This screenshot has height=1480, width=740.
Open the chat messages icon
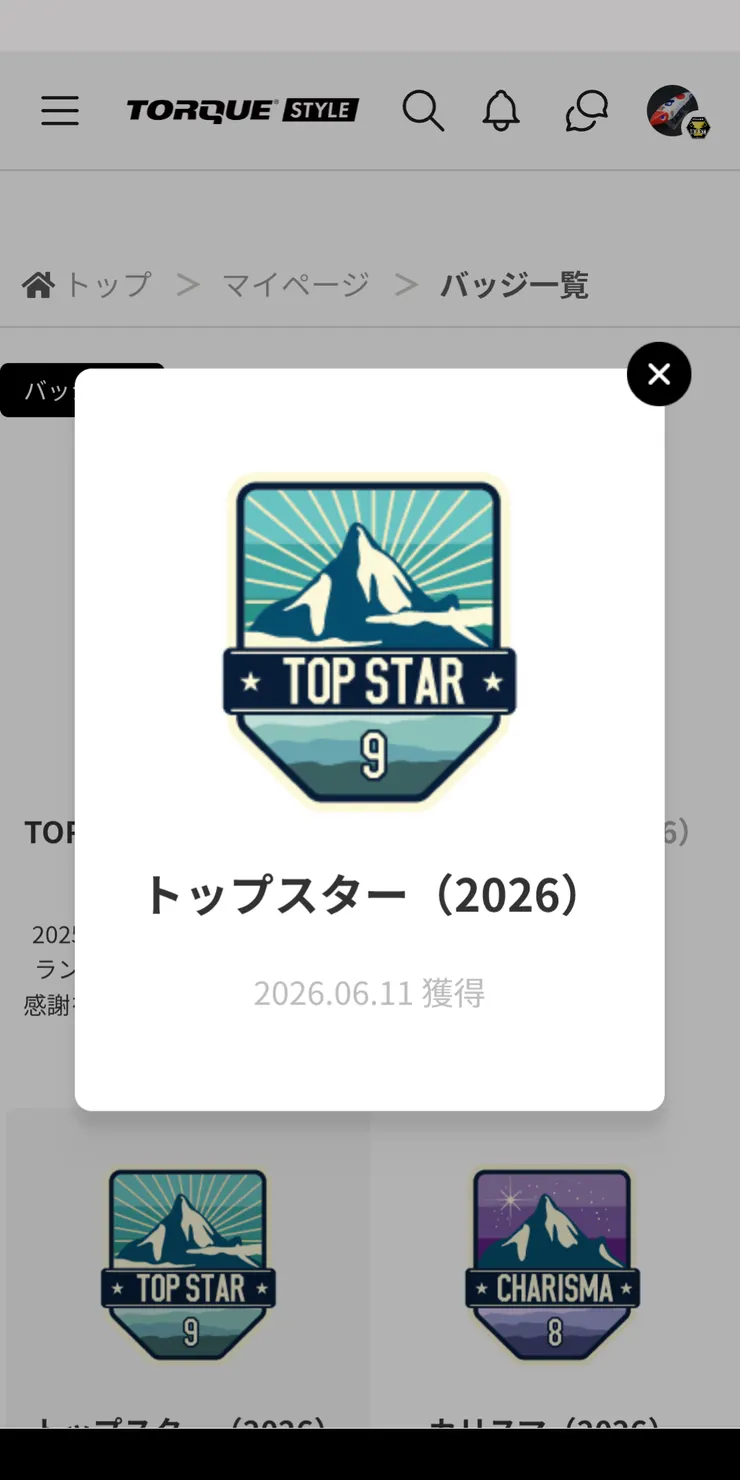point(586,110)
